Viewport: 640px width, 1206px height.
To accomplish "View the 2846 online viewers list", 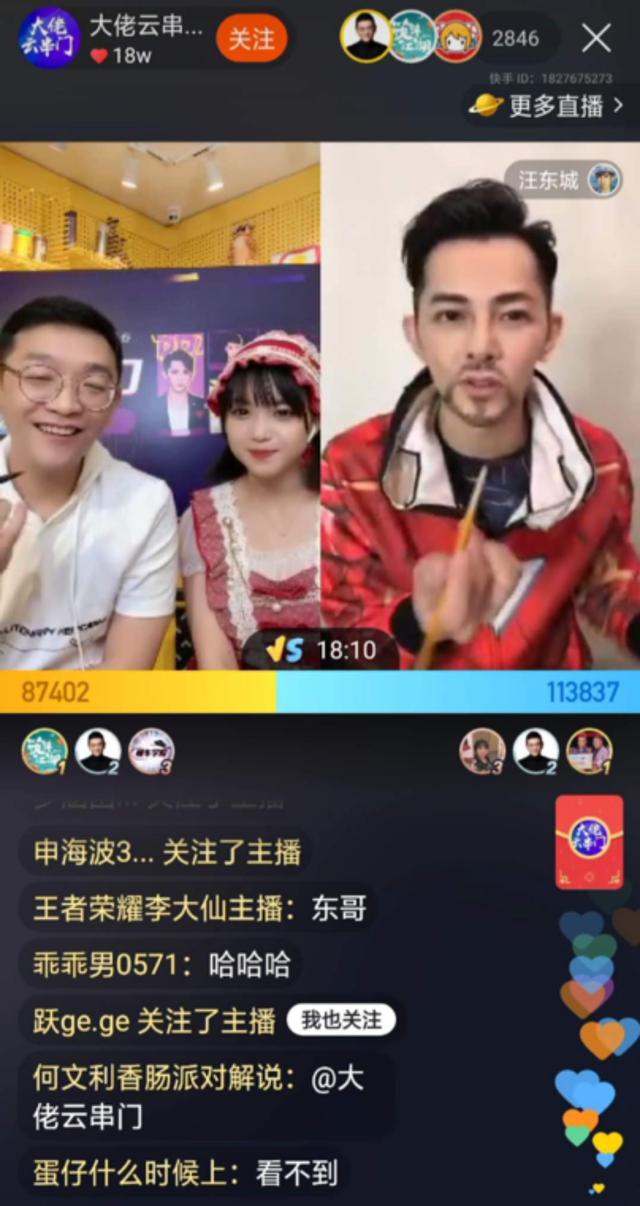I will pyautogui.click(x=515, y=39).
